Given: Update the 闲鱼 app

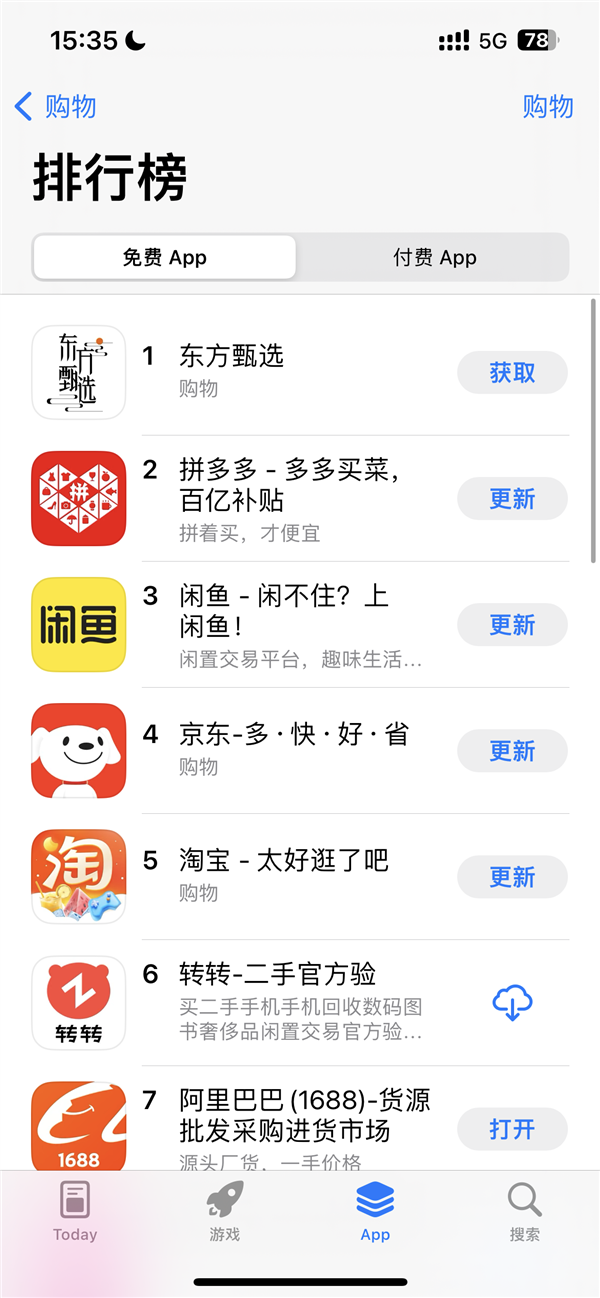Looking at the screenshot, I should click(x=512, y=625).
